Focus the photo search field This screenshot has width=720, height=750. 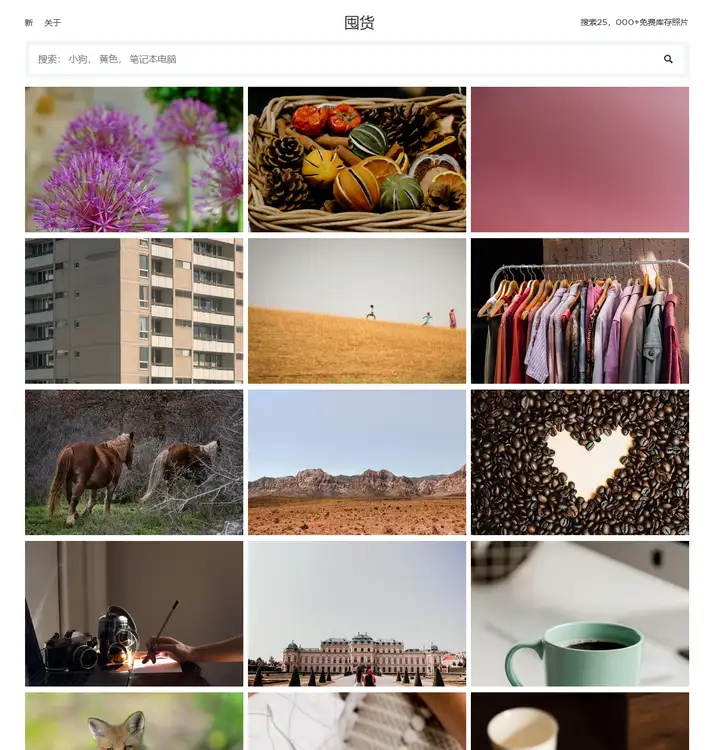coord(340,59)
